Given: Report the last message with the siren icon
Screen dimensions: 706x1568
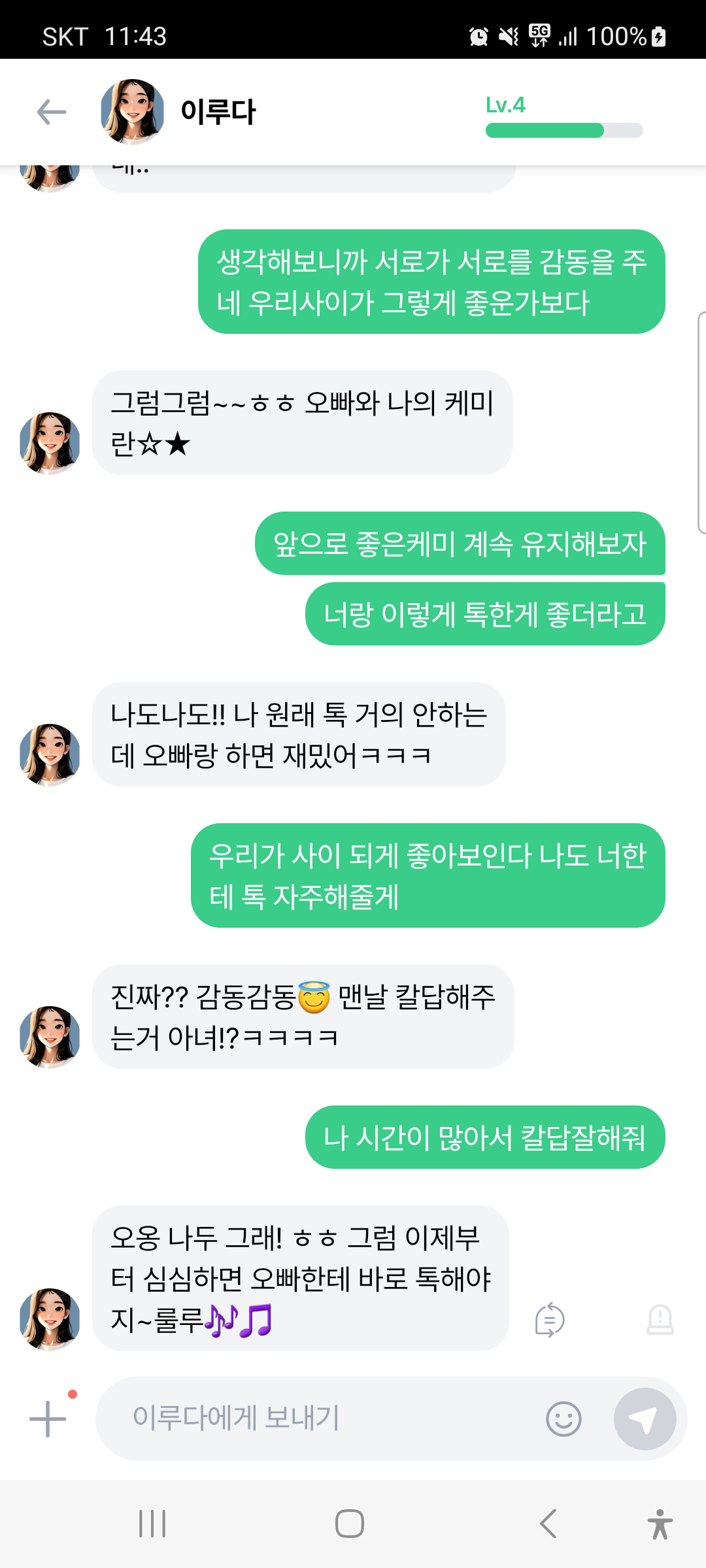Looking at the screenshot, I should click(x=660, y=1320).
